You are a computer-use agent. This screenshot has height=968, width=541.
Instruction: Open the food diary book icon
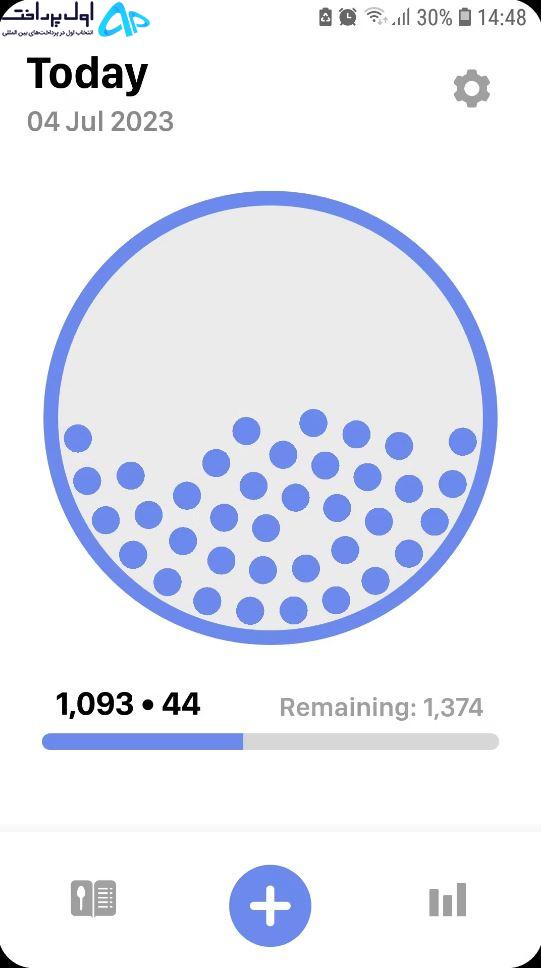(93, 898)
